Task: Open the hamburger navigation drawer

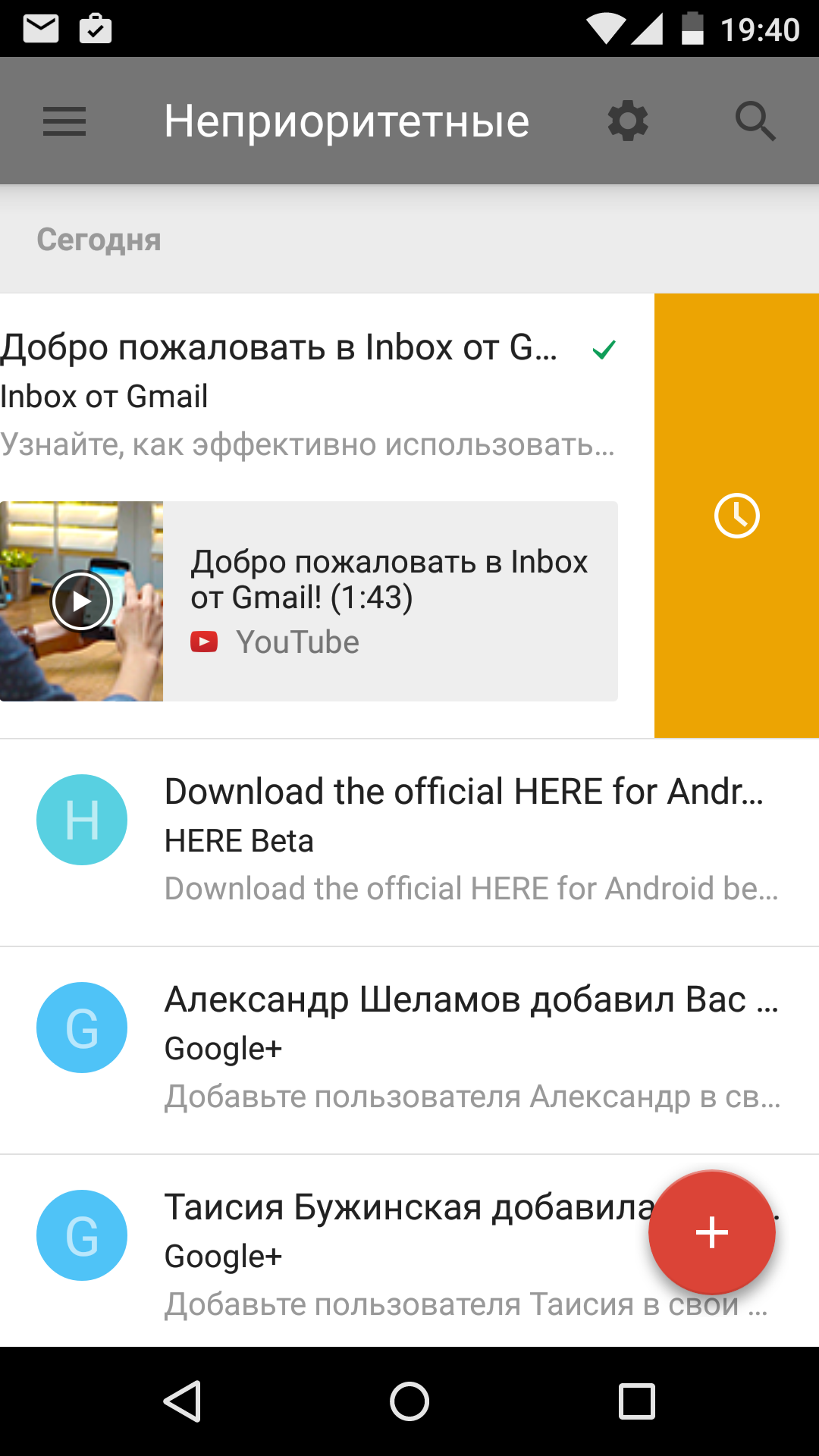Action: pyautogui.click(x=64, y=121)
